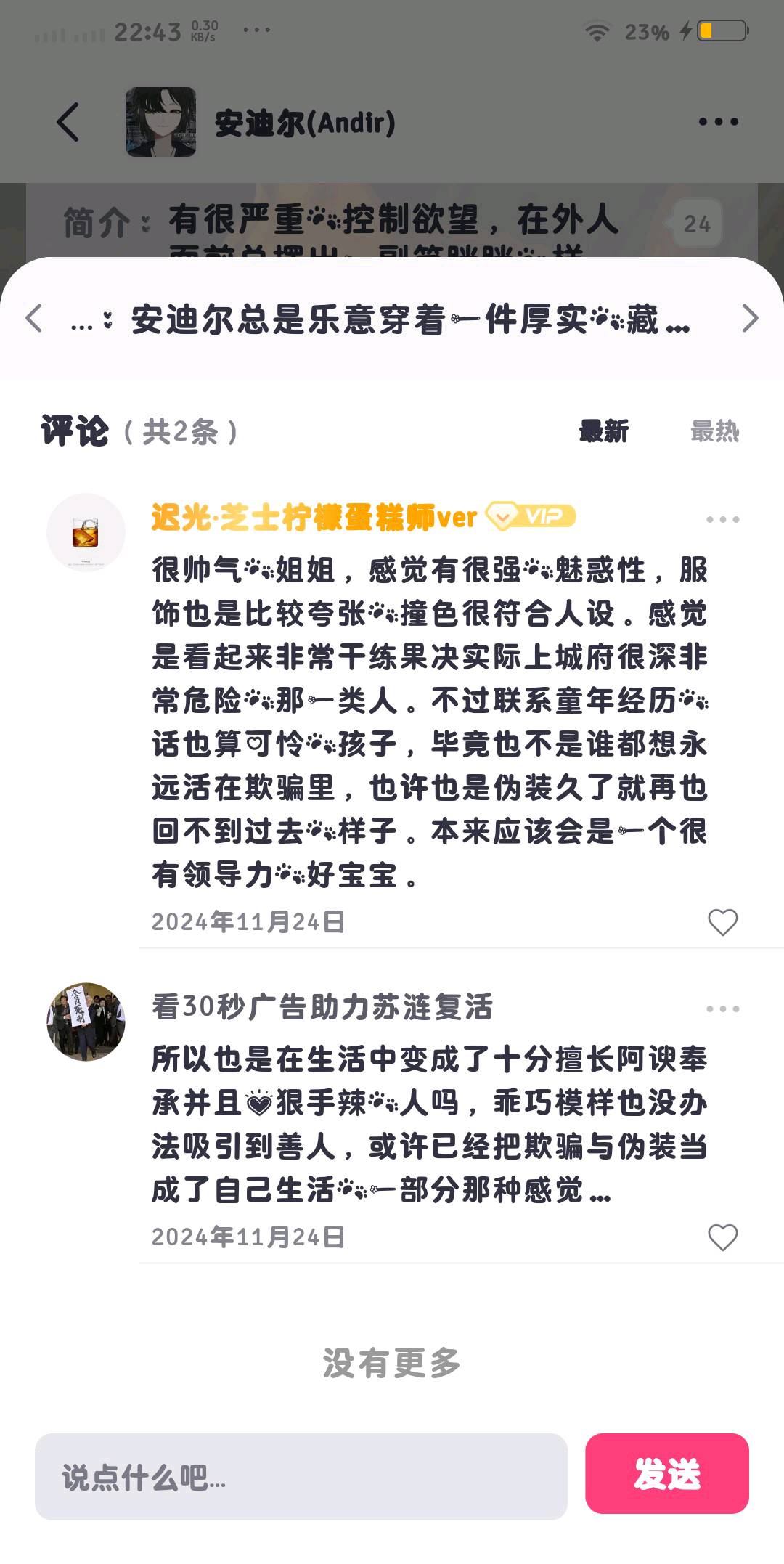Open the avatar of 迟光·芝士柠檬蛋糕师ver
Screen dimensions: 784x1564
[x=86, y=532]
